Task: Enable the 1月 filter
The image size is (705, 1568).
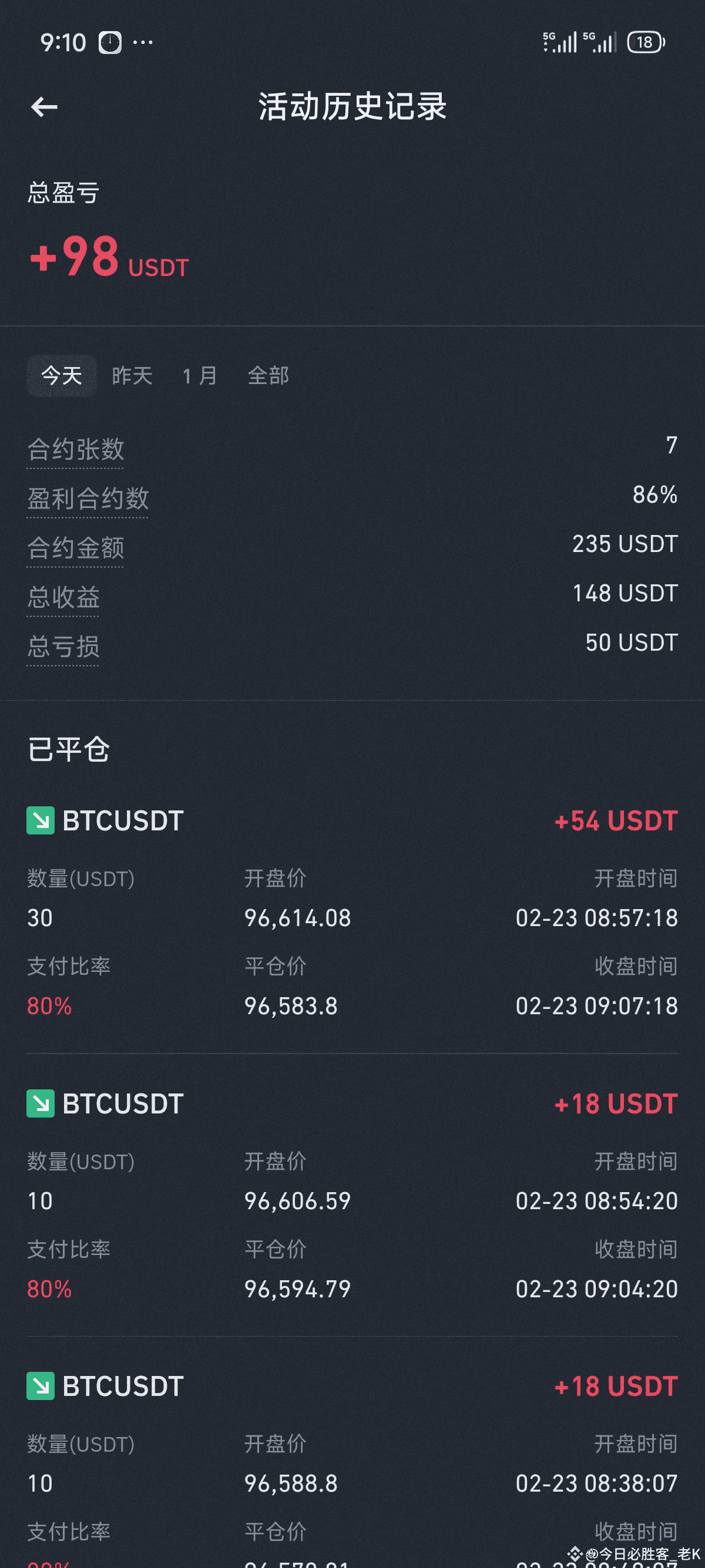Action: coord(199,376)
